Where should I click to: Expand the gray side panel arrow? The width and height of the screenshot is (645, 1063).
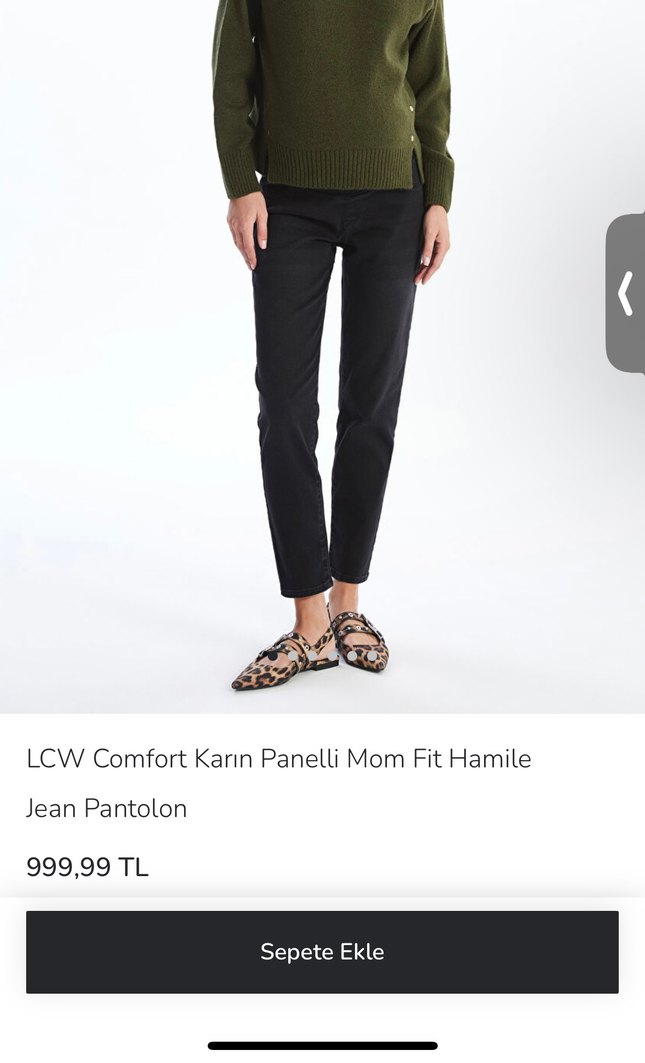tap(626, 293)
